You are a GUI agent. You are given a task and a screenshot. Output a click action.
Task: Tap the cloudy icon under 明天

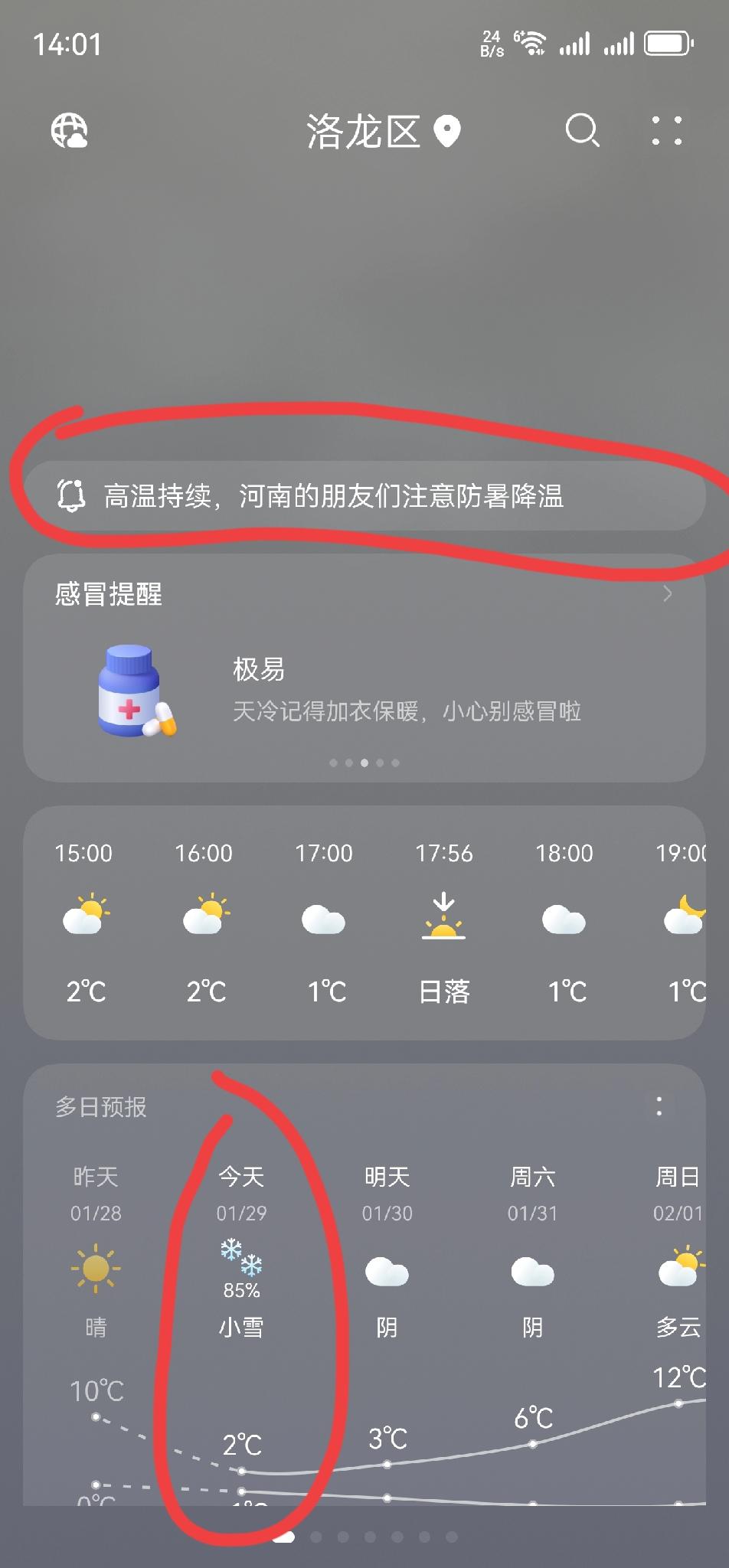(x=387, y=1269)
